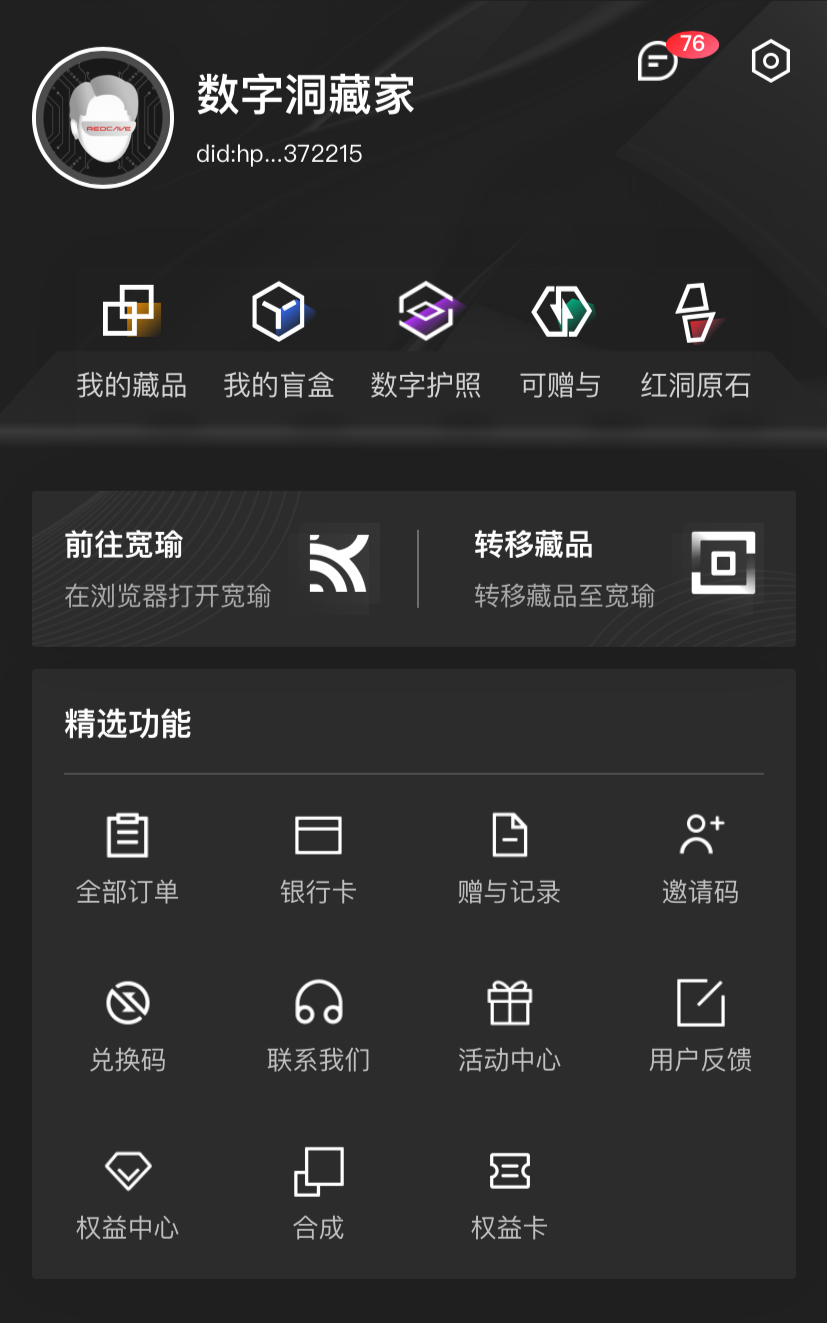Select 转移藏品 to transfer collectibles
The width and height of the screenshot is (827, 1323).
tap(610, 568)
